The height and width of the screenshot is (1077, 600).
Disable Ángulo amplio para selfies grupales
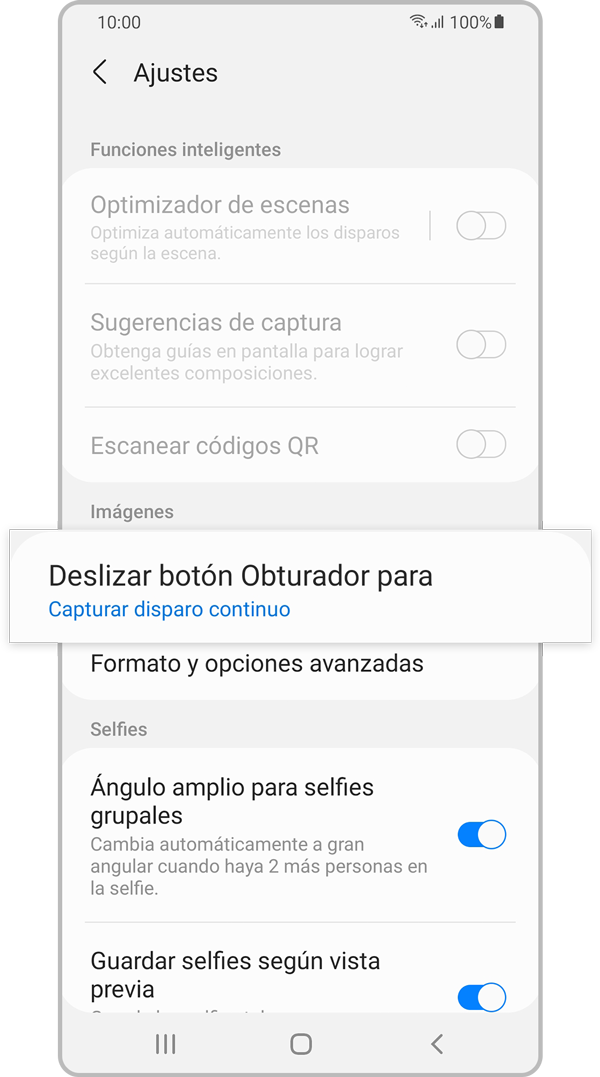(481, 834)
